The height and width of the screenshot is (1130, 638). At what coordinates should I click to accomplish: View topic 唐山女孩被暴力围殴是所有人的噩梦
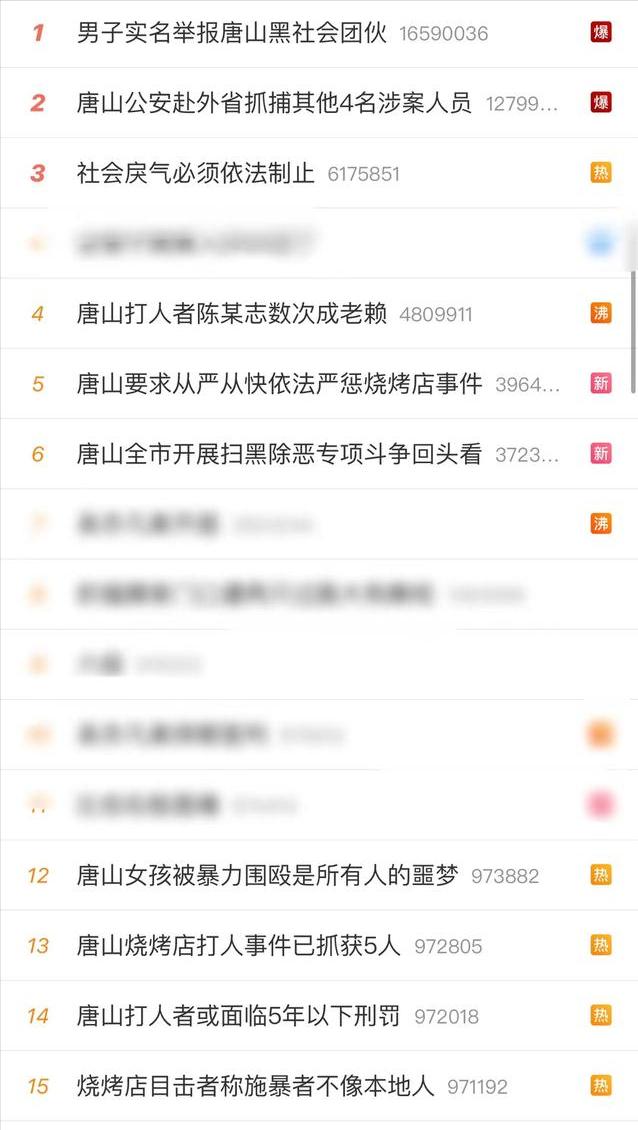(x=267, y=876)
